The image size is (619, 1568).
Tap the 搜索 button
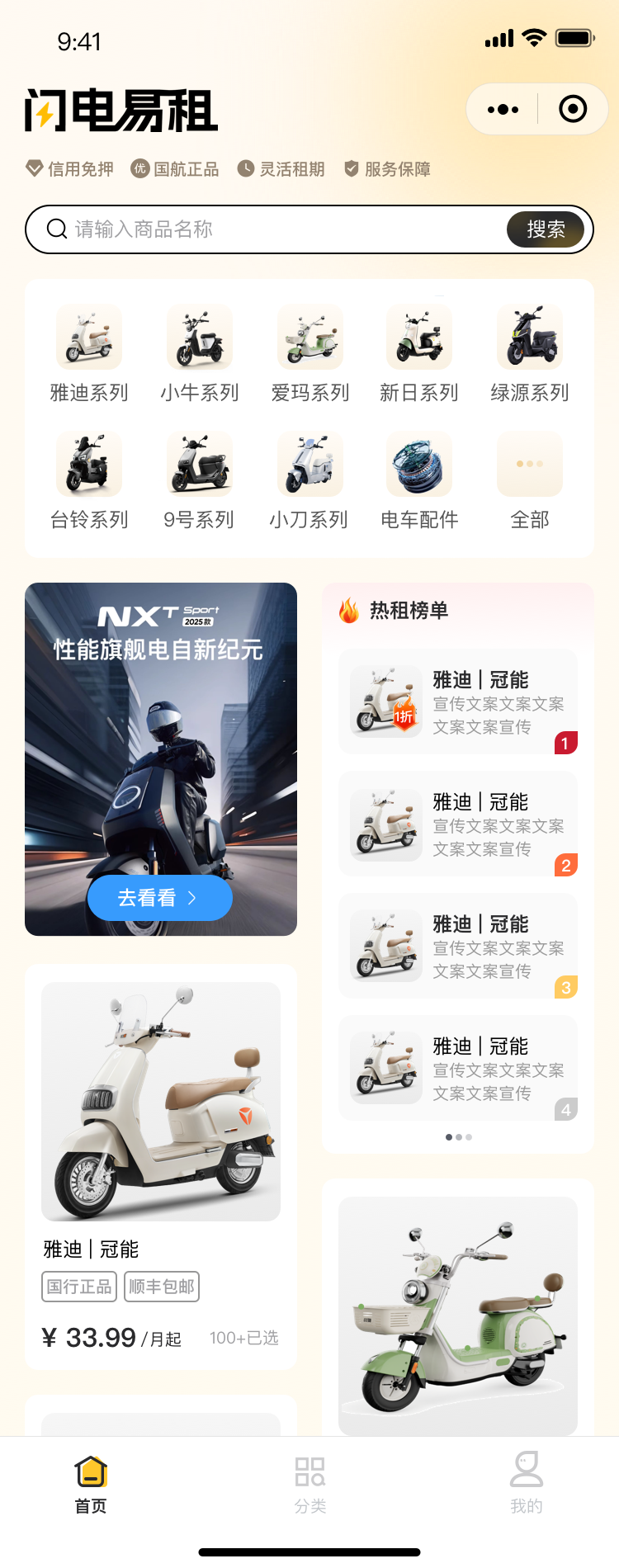click(546, 229)
